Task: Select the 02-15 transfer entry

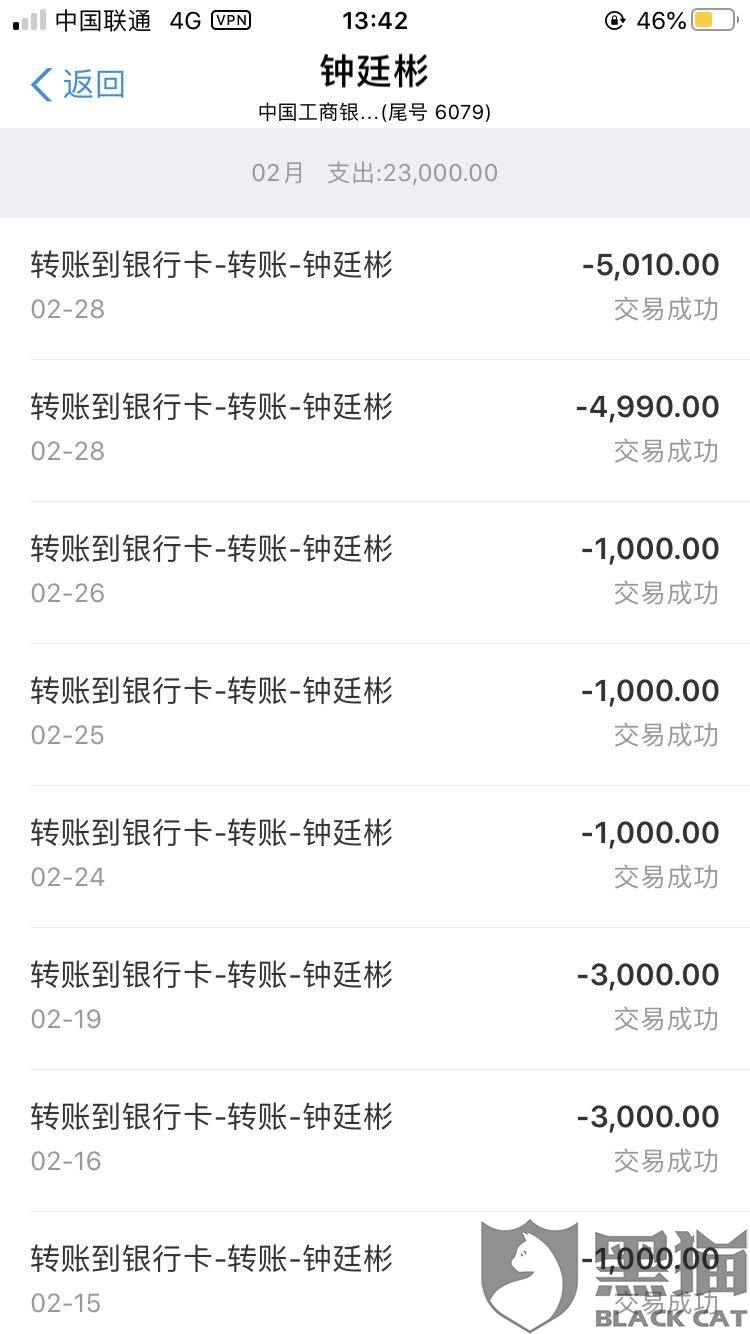Action: tap(375, 1279)
